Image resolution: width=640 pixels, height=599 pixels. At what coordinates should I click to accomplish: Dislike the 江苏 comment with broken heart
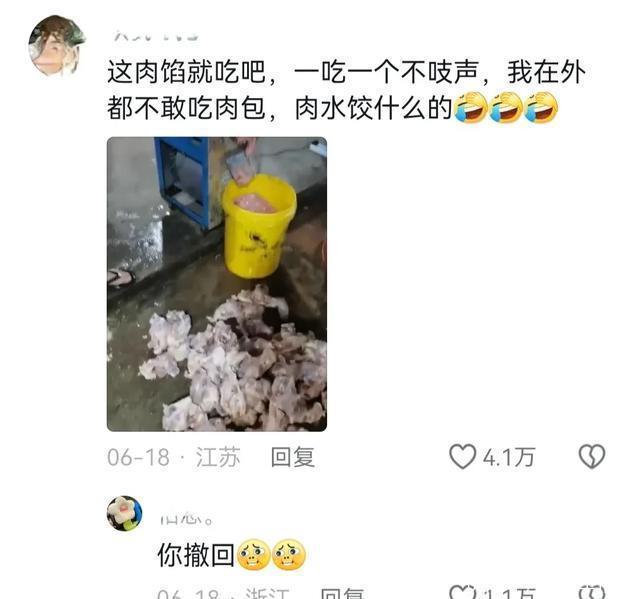point(592,458)
